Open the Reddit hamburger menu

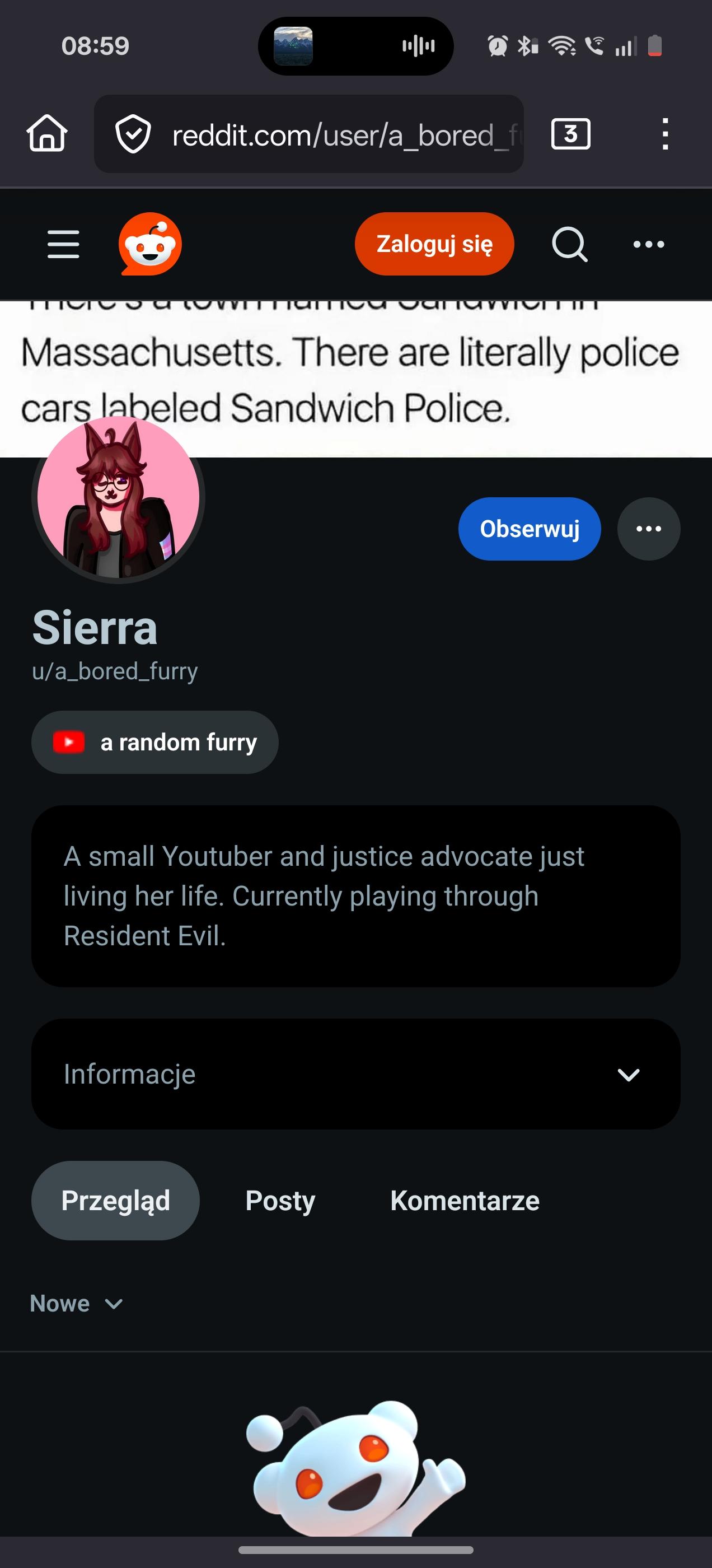[63, 244]
